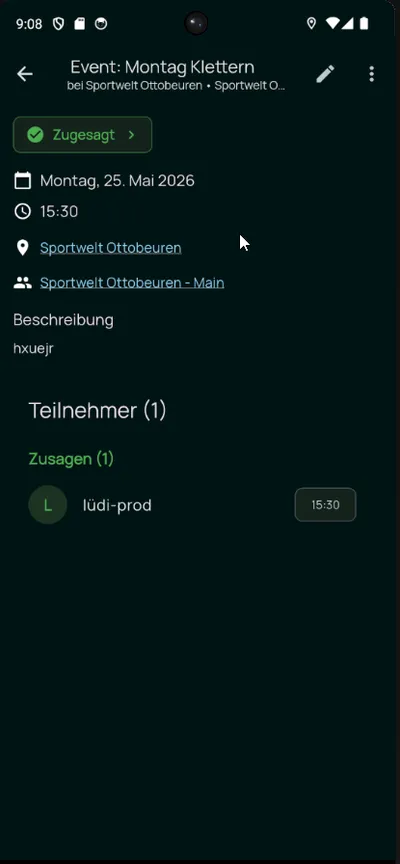The image size is (400, 864).
Task: Edit the event with the pencil icon
Action: click(x=325, y=74)
